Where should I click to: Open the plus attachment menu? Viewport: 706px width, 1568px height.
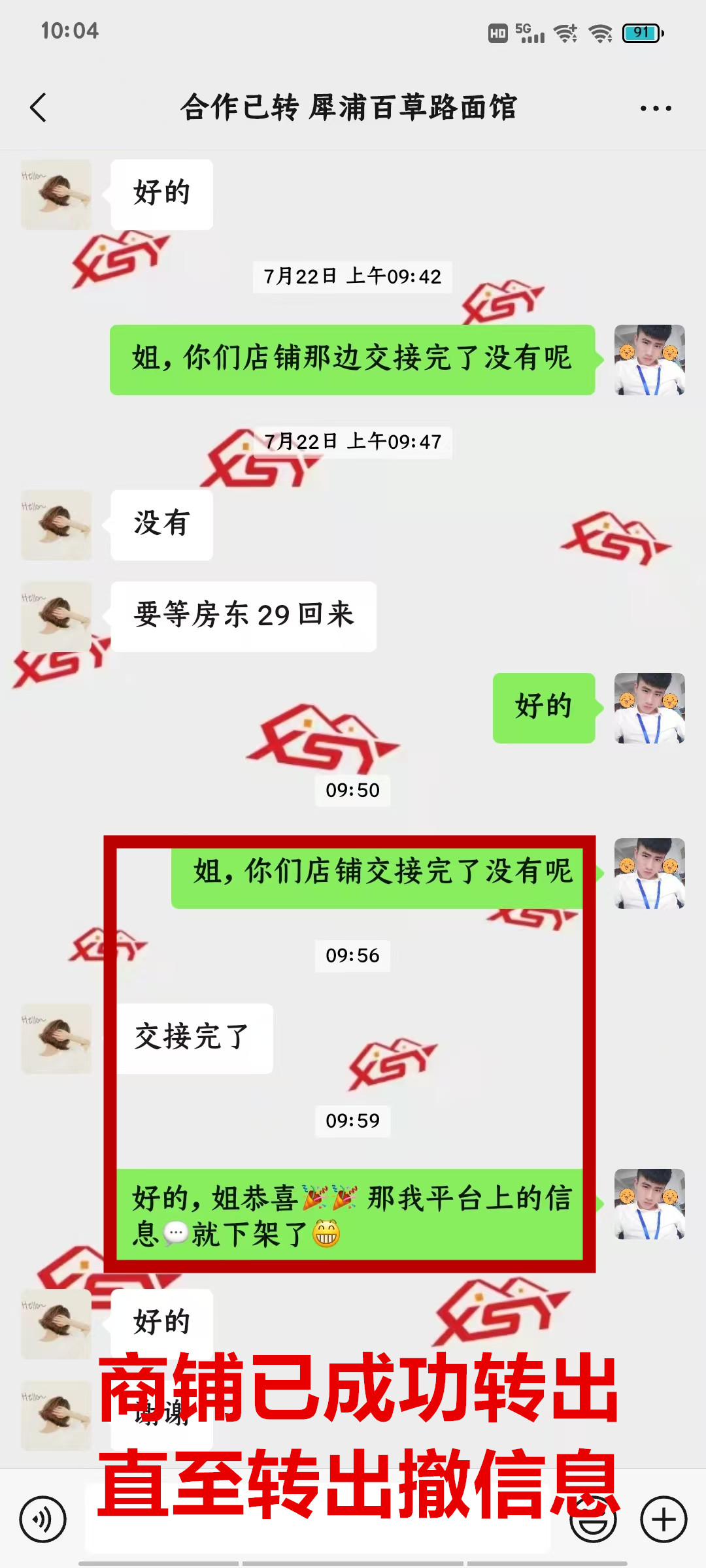click(663, 1519)
